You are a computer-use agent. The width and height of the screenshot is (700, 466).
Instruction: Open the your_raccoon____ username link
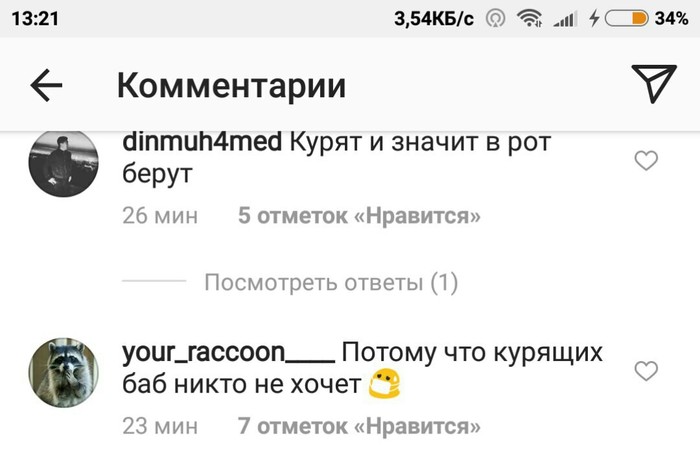[x=227, y=354]
